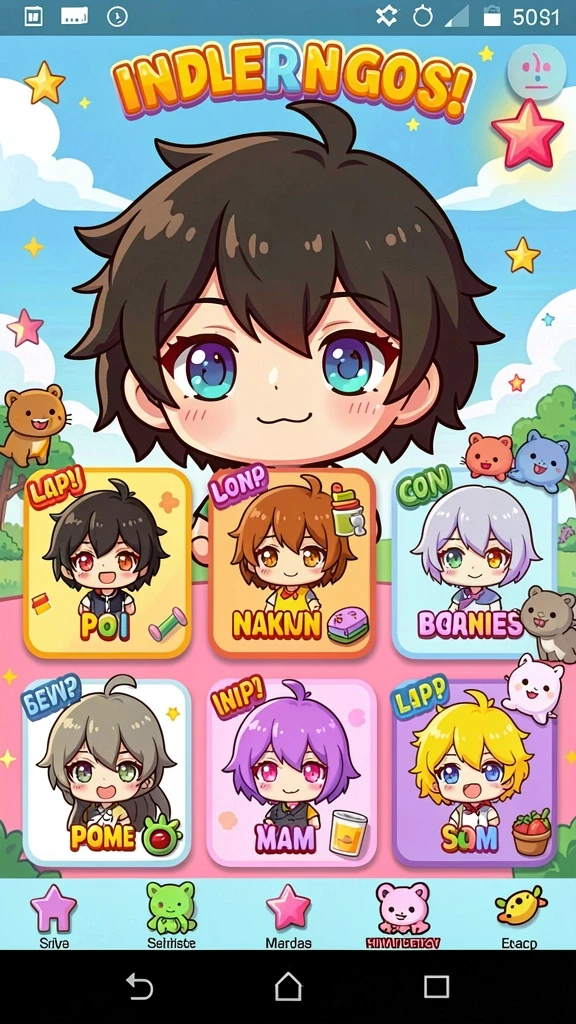Open the BOANIES character card
The height and width of the screenshot is (1024, 576).
coord(475,563)
